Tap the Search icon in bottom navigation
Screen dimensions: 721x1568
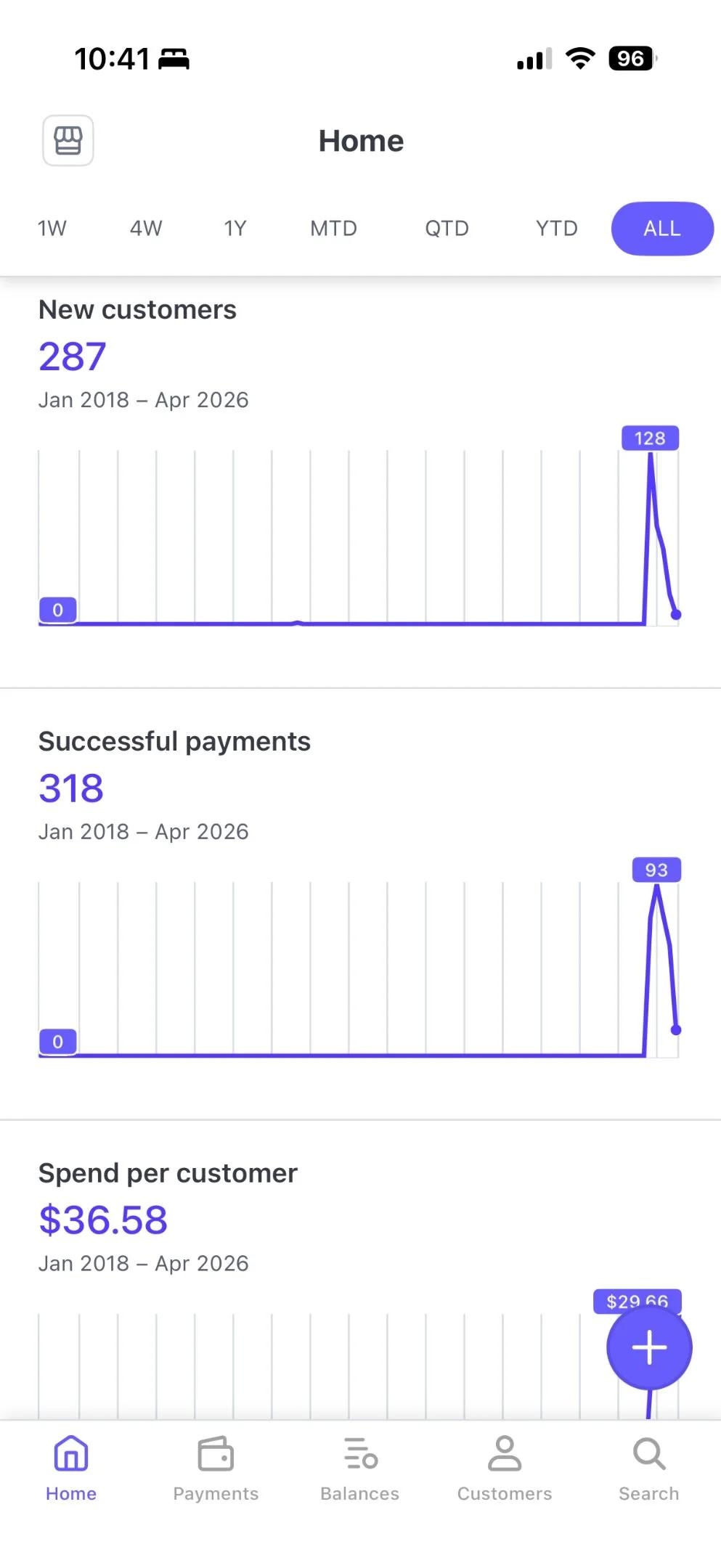[x=648, y=1466]
